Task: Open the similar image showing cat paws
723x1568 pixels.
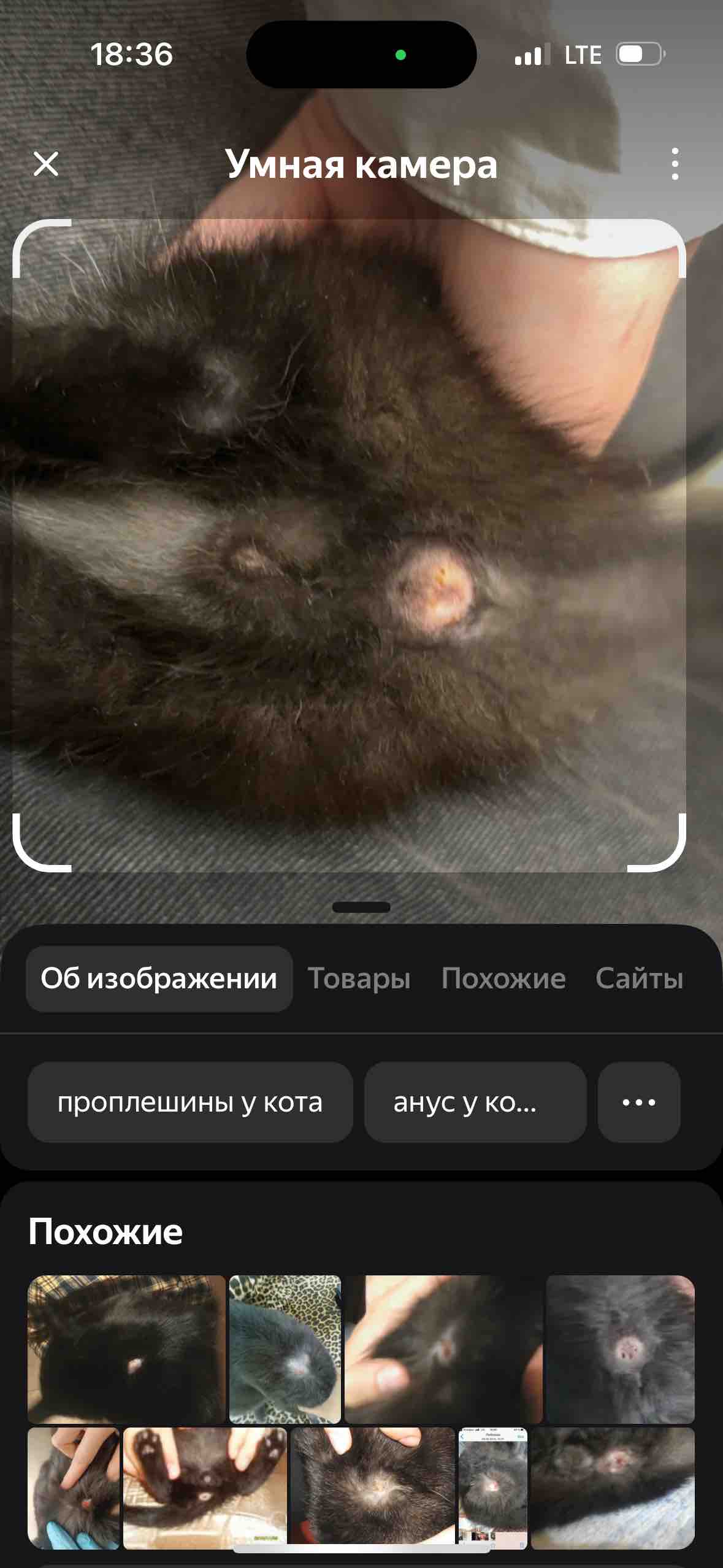Action: 205,1488
